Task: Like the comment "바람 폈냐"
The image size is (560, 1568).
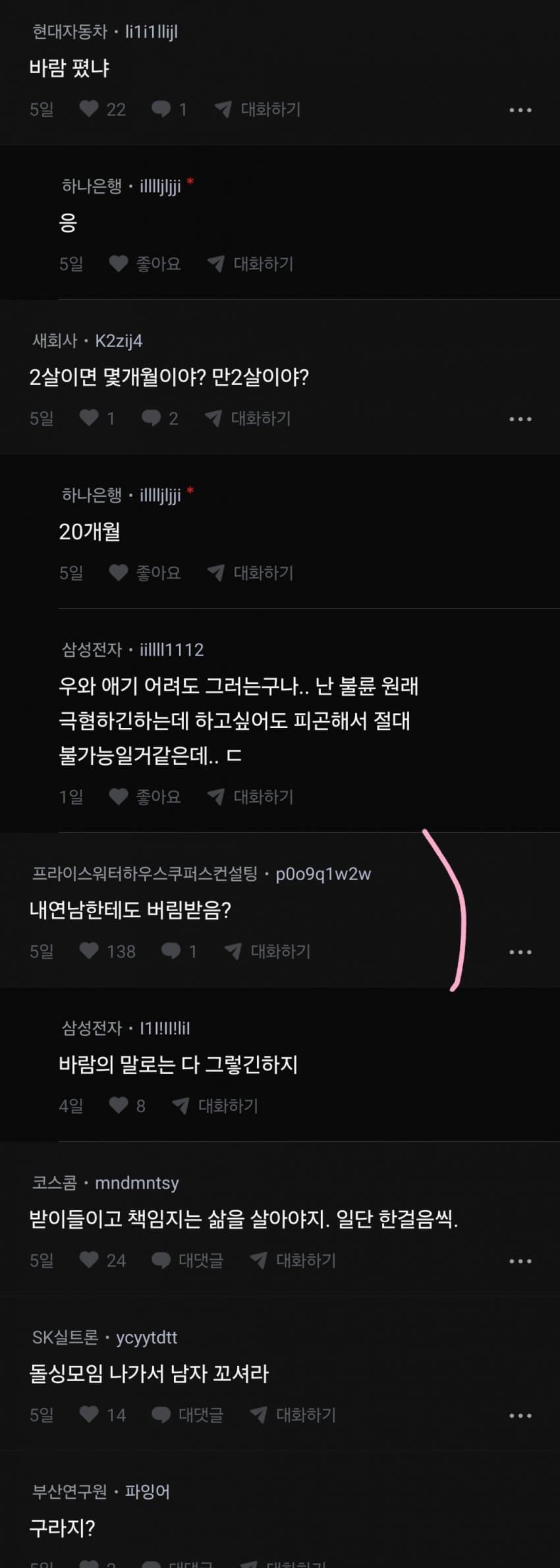Action: point(90,109)
